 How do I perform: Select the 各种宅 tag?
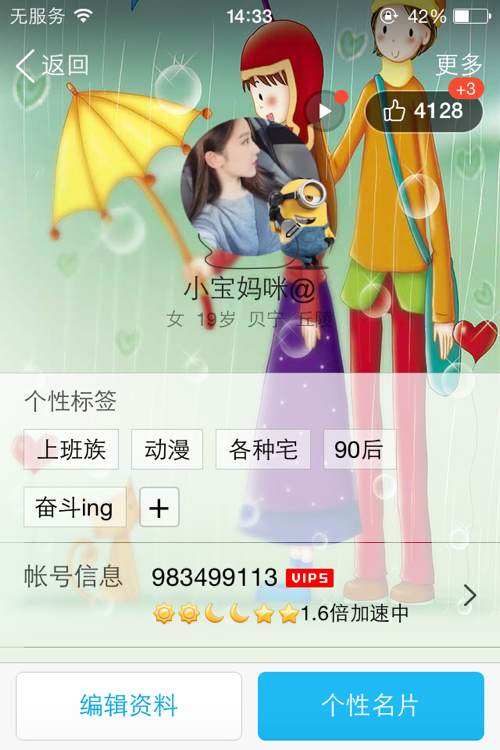coord(263,449)
